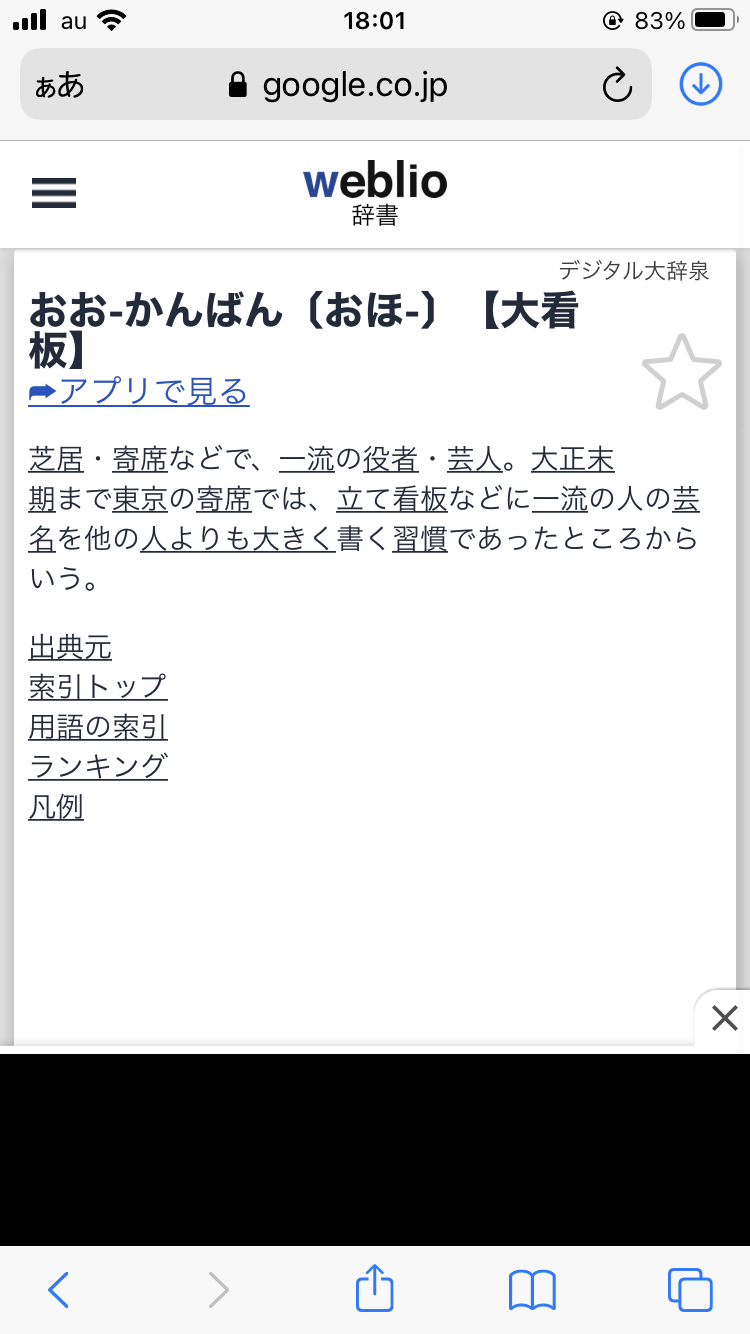750x1334 pixels.
Task: Open the 用語の索引 link
Action: pyautogui.click(x=98, y=726)
